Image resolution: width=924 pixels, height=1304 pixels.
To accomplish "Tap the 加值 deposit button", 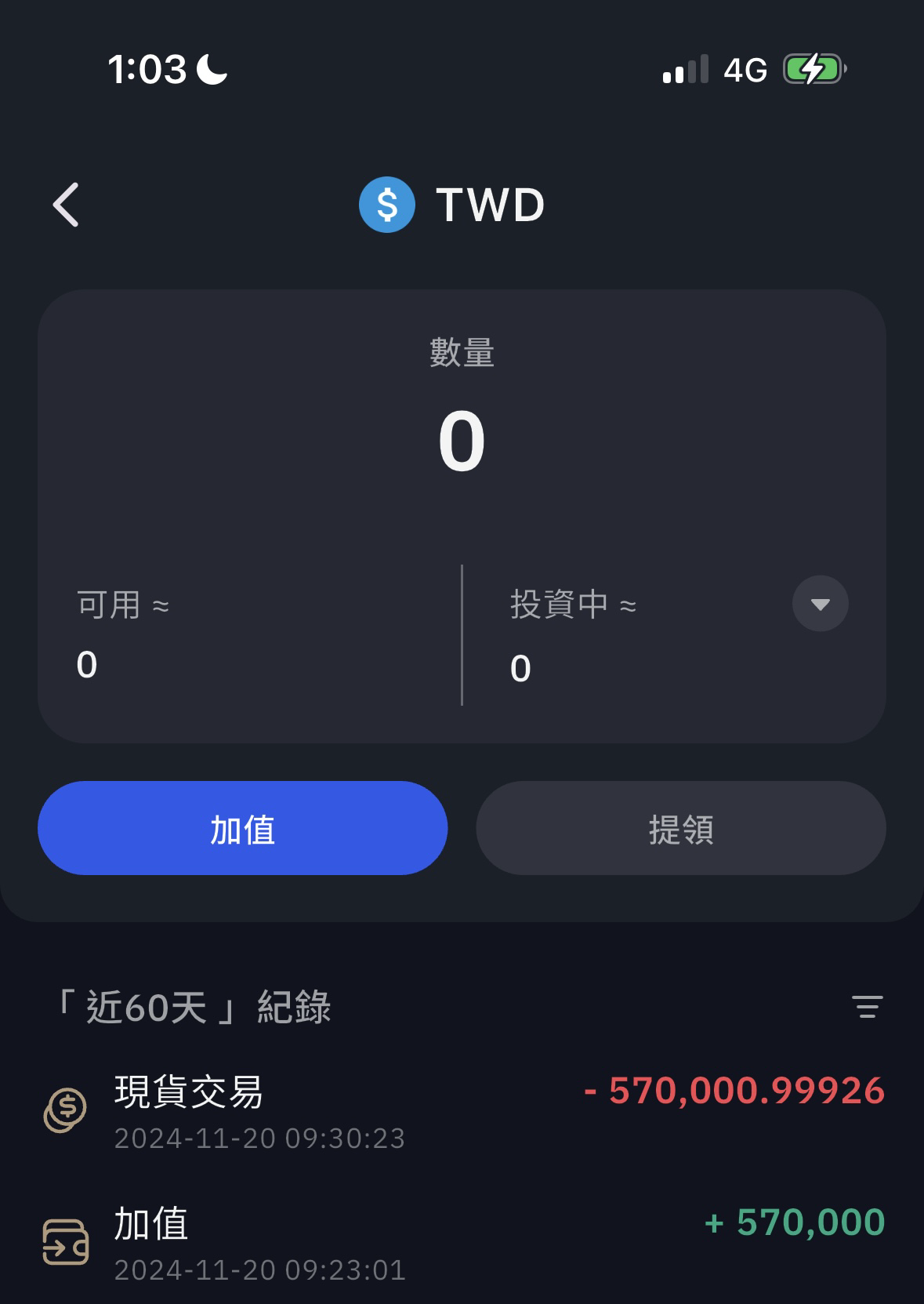I will click(242, 829).
